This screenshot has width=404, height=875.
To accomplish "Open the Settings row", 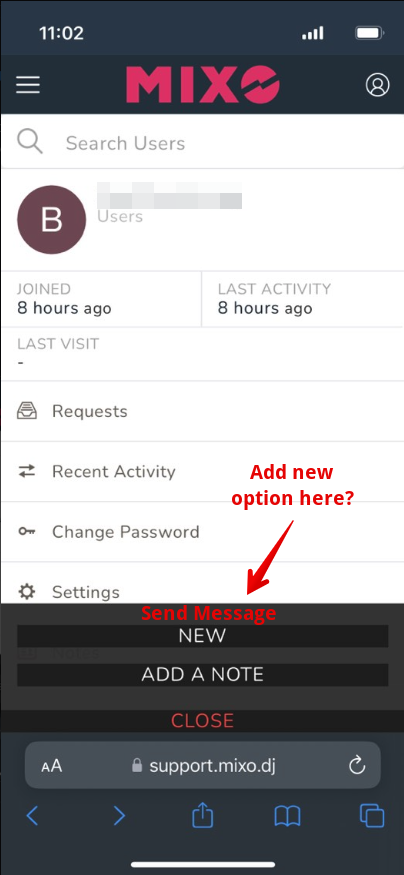I will (202, 583).
